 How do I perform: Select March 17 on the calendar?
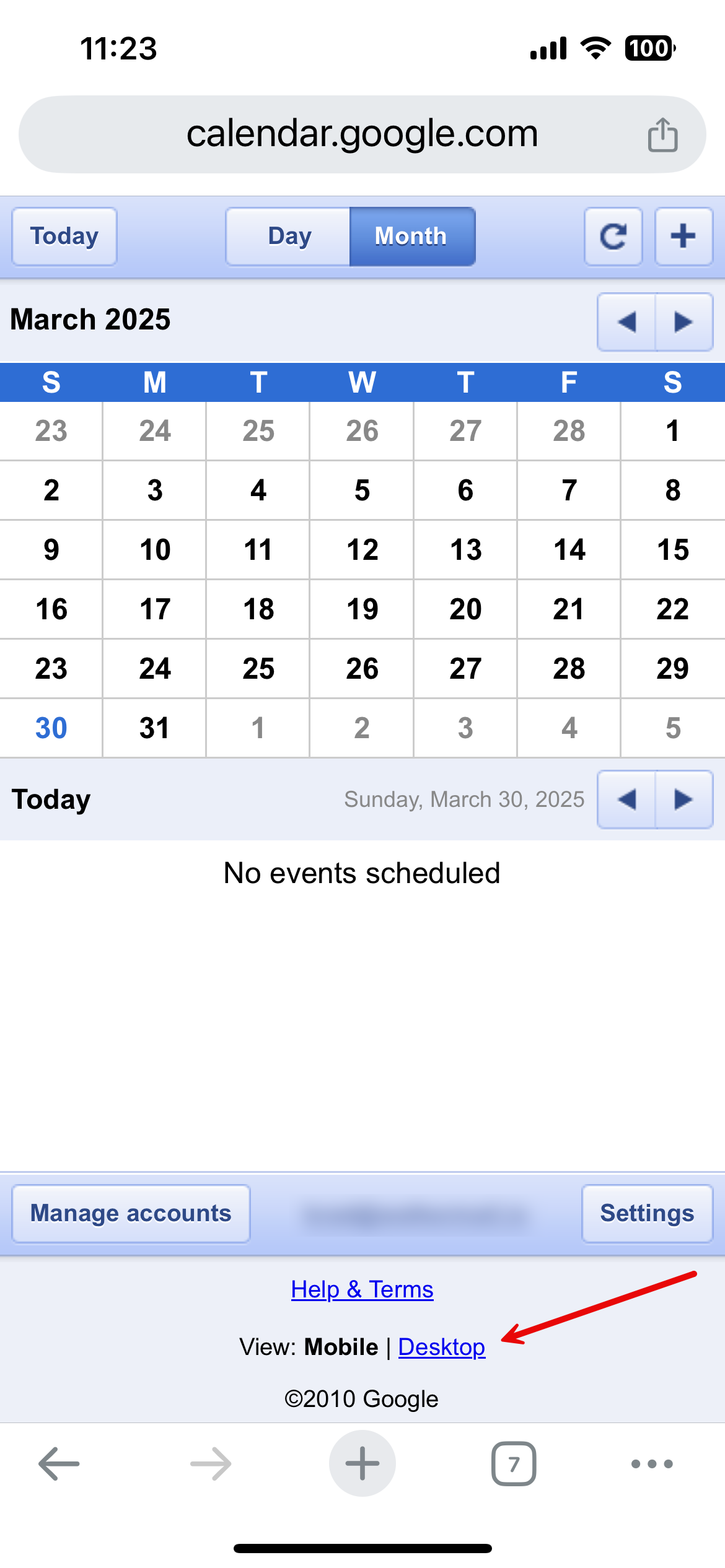point(155,609)
